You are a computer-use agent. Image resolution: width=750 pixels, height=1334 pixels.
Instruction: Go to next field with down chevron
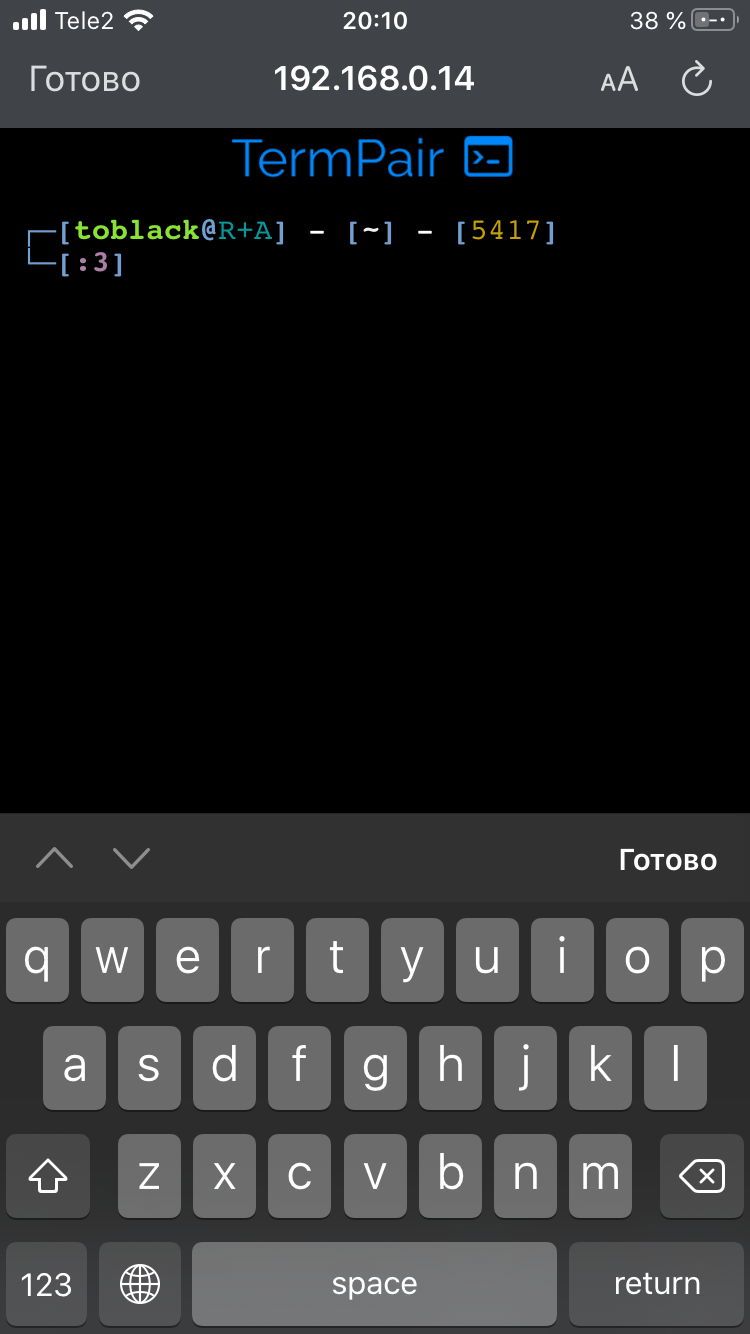131,858
